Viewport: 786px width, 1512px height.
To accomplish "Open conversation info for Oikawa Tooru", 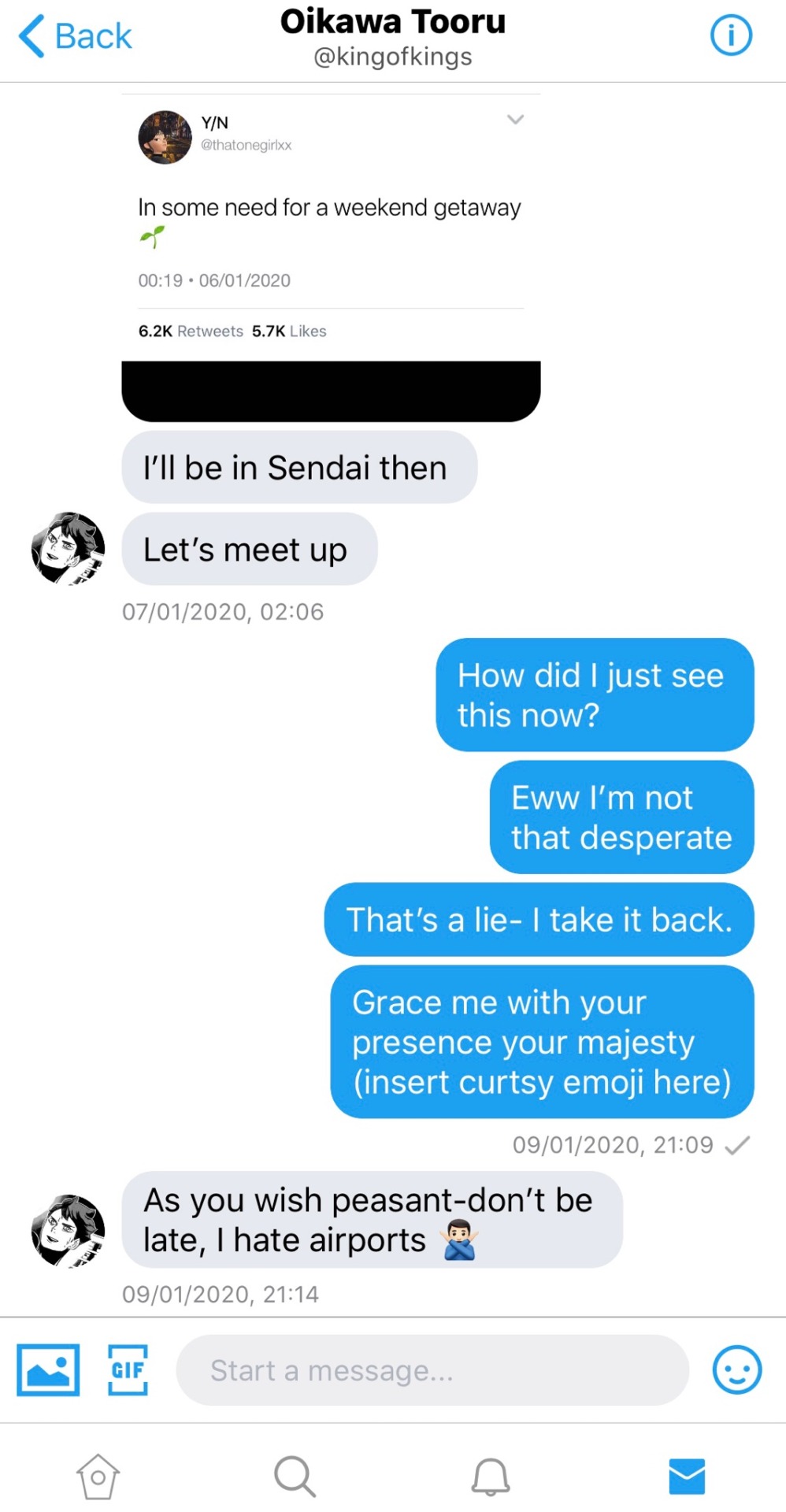I will 731,35.
